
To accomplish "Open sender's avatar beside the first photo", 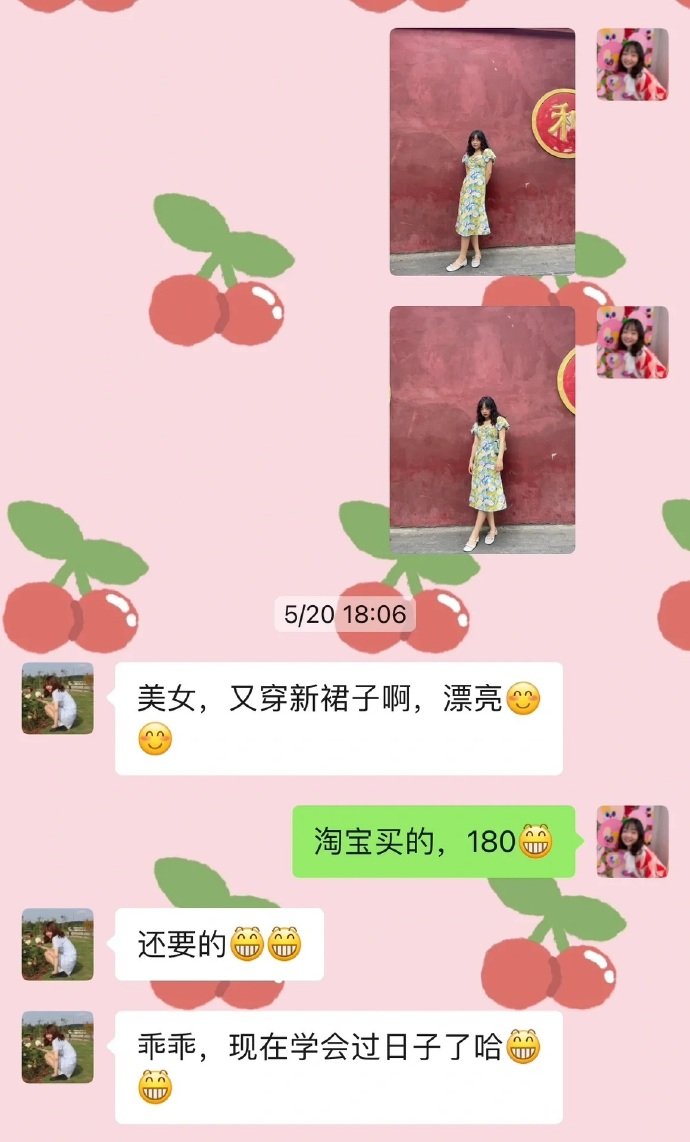I will click(632, 64).
